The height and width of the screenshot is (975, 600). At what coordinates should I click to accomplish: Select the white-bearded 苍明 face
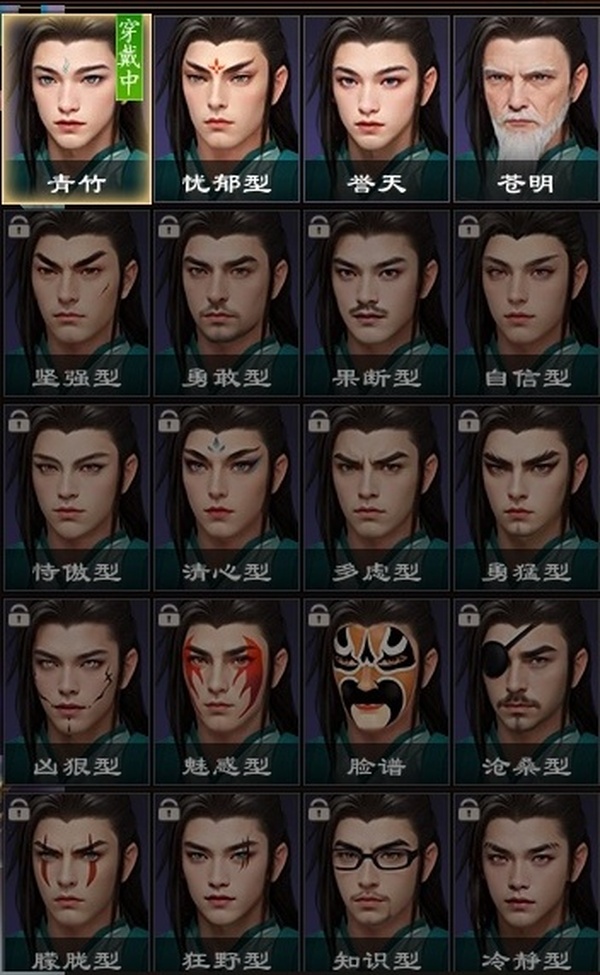tap(526, 108)
